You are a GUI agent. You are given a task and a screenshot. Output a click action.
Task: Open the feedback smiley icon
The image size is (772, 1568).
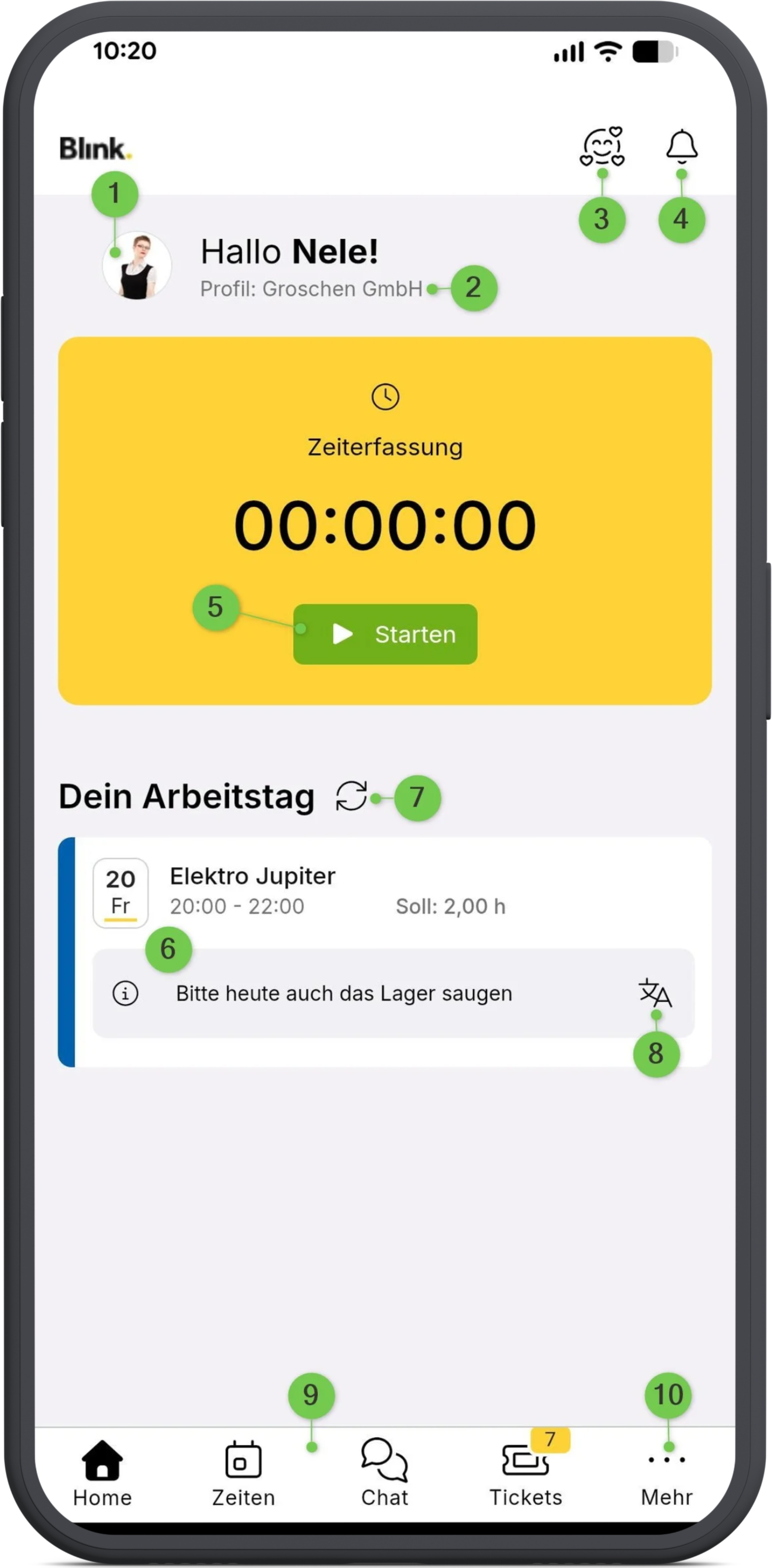point(601,146)
